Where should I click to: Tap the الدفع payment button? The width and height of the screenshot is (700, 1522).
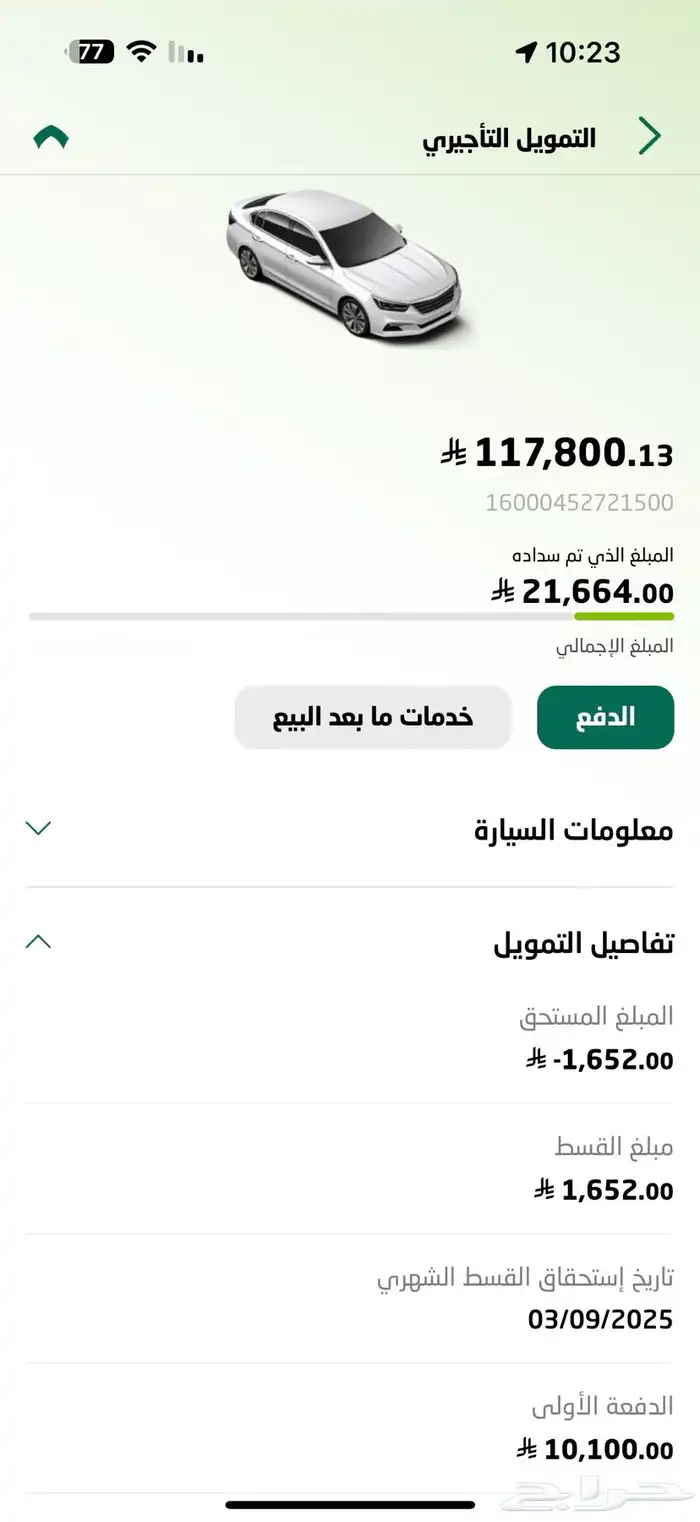pos(605,717)
